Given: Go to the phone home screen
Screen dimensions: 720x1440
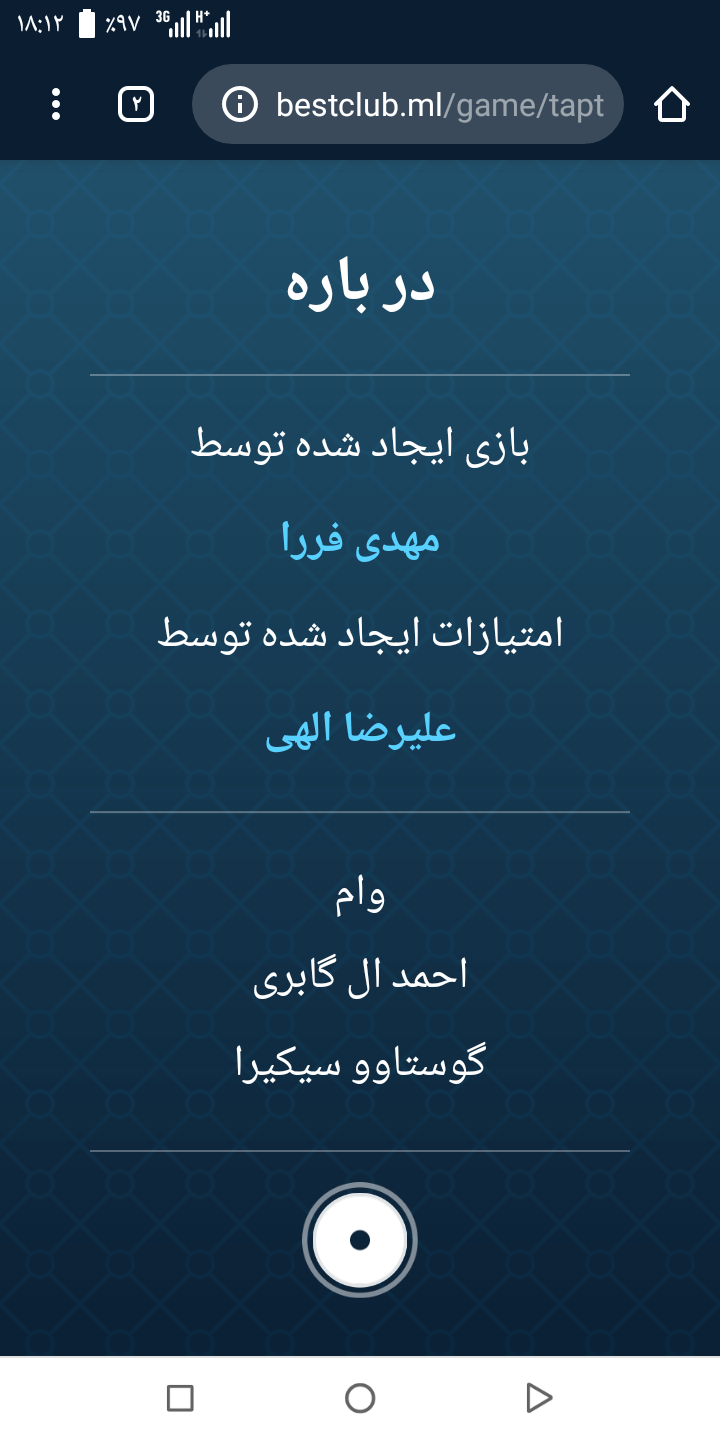Looking at the screenshot, I should 360,1397.
